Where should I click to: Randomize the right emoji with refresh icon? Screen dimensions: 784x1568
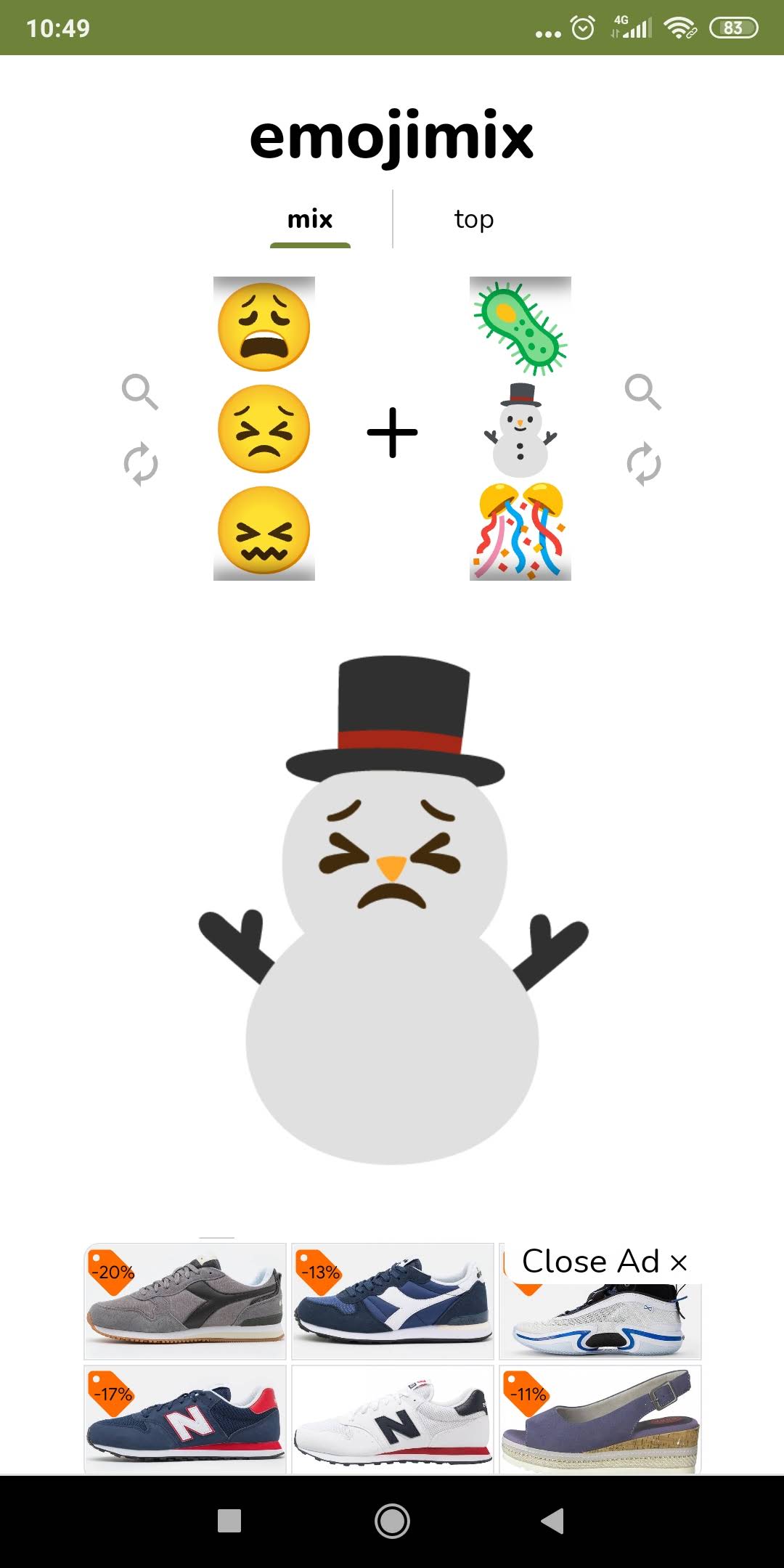[x=643, y=464]
